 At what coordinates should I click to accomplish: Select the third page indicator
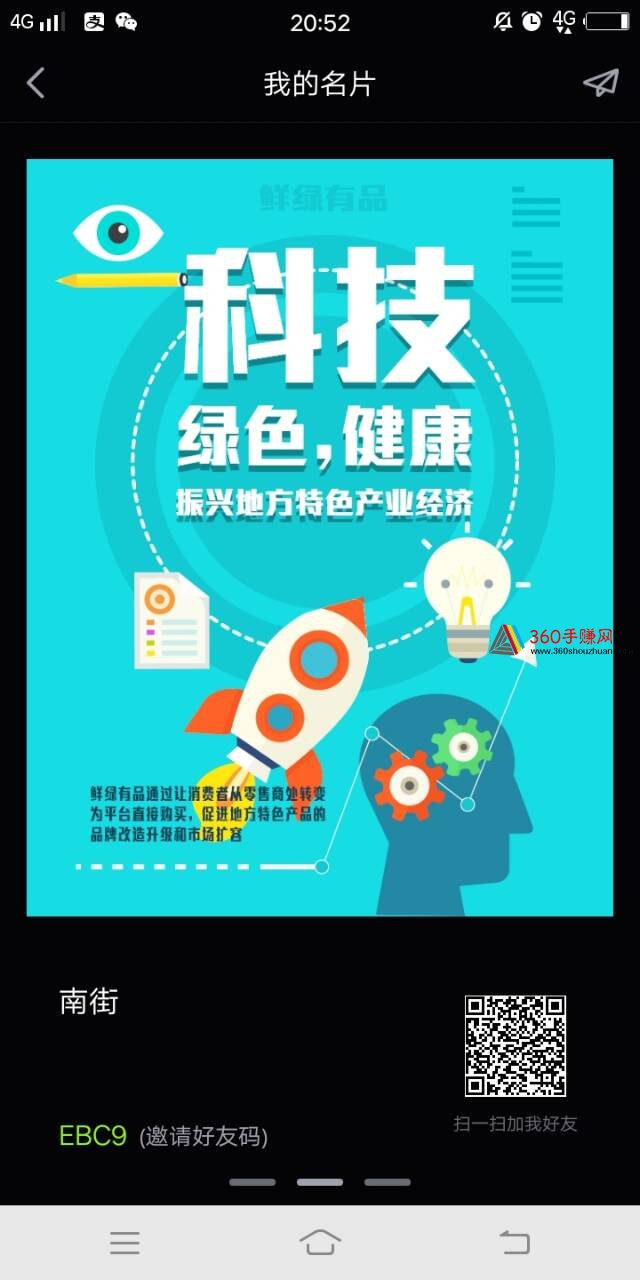tap(387, 1182)
